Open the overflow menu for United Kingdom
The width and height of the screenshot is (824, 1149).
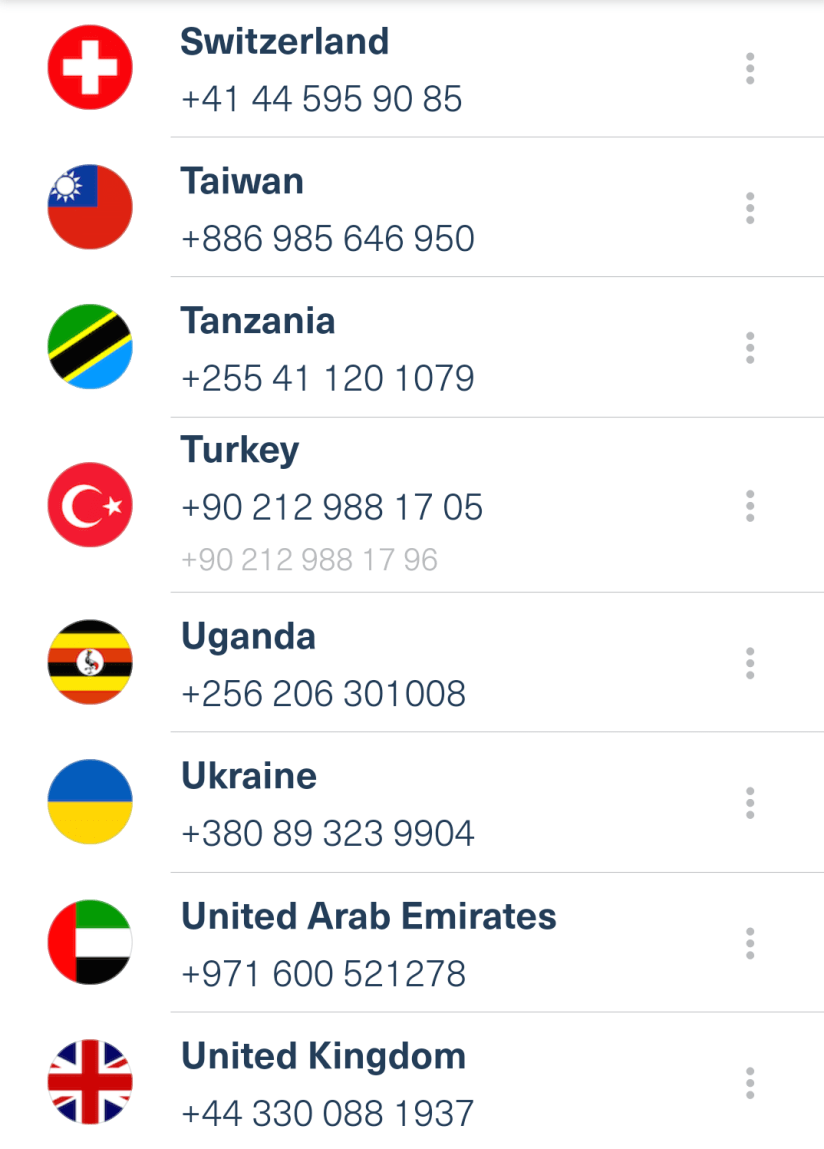pos(750,1083)
